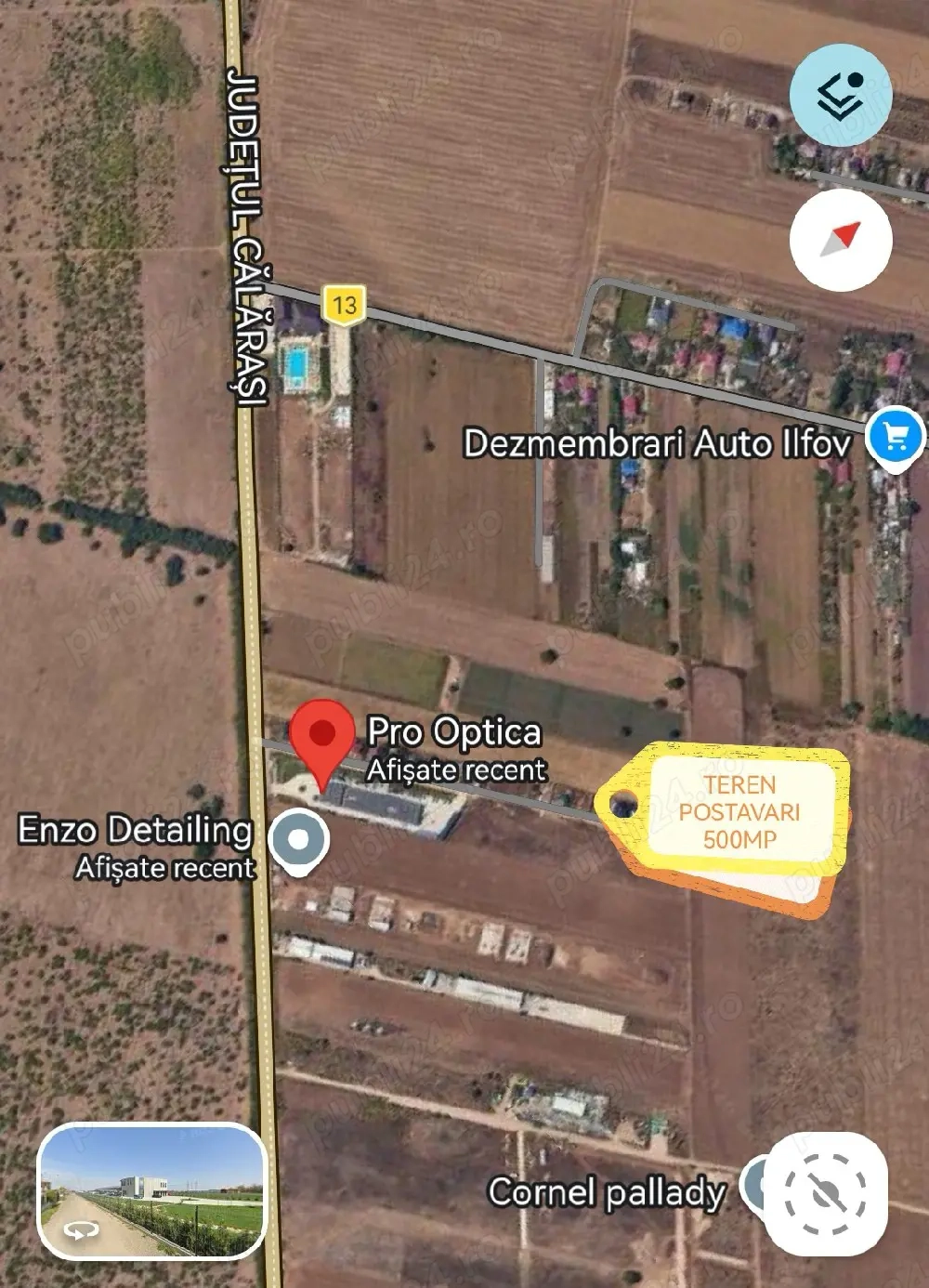Tap the compass to reset north
This screenshot has width=929, height=1288.
pyautogui.click(x=841, y=240)
